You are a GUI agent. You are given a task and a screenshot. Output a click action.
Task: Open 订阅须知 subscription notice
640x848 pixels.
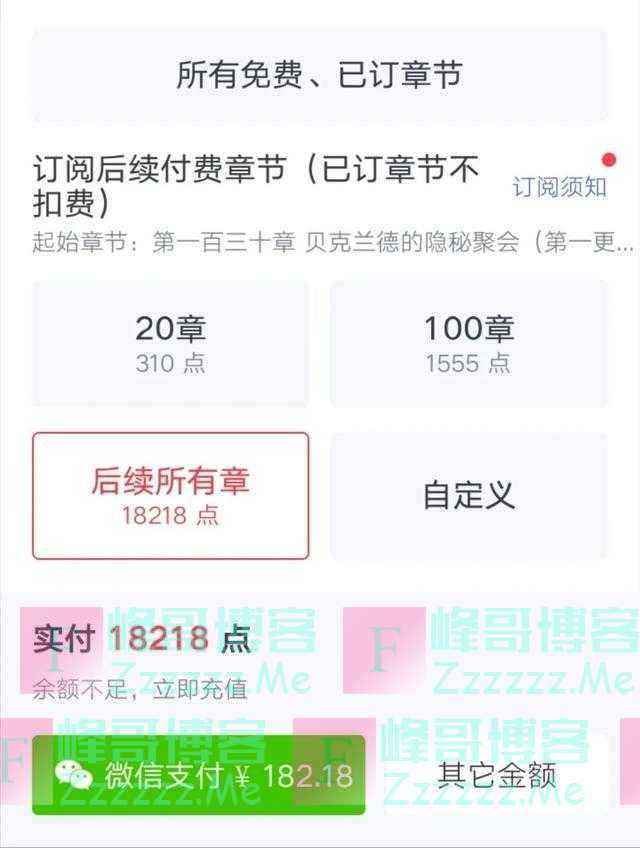[x=560, y=187]
